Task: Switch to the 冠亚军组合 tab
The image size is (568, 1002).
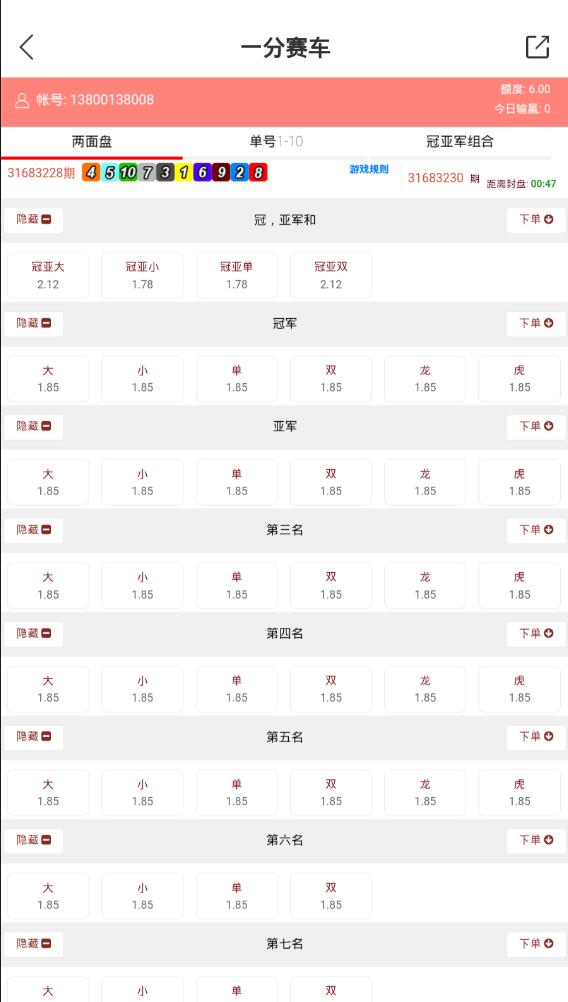Action: [460, 141]
